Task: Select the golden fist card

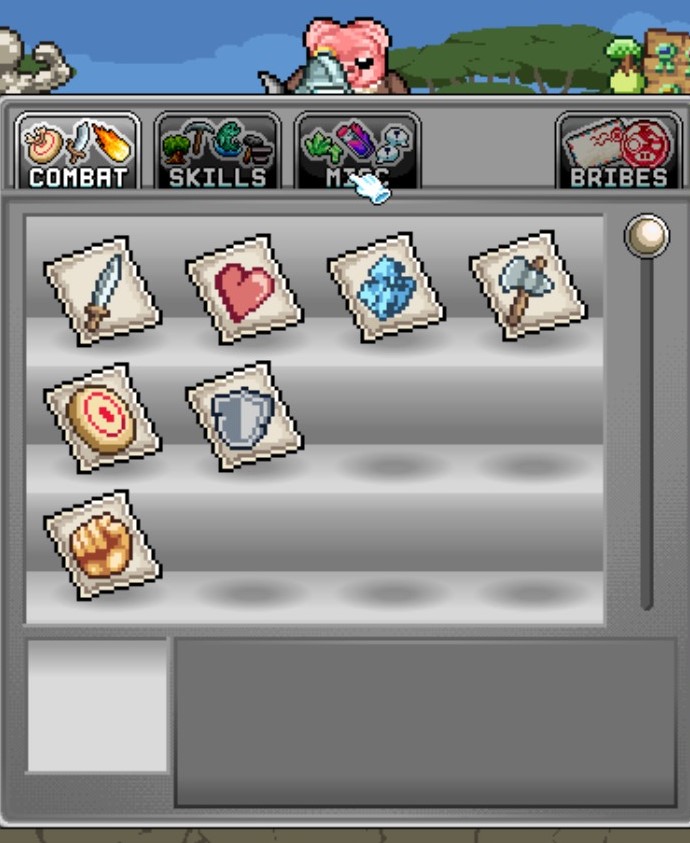Action: point(102,545)
